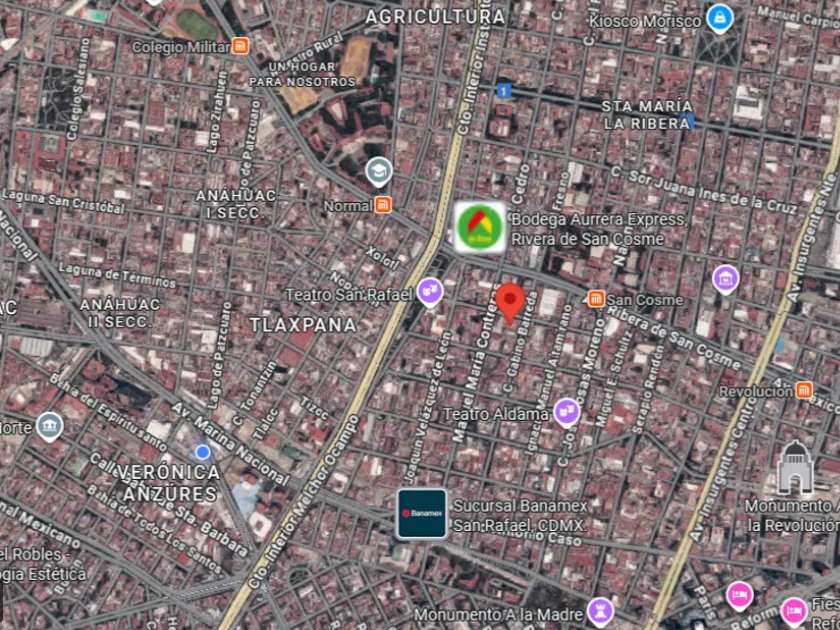Viewport: 840px width, 630px height.
Task: Open the Teatro Aldama place marker
Action: [566, 410]
